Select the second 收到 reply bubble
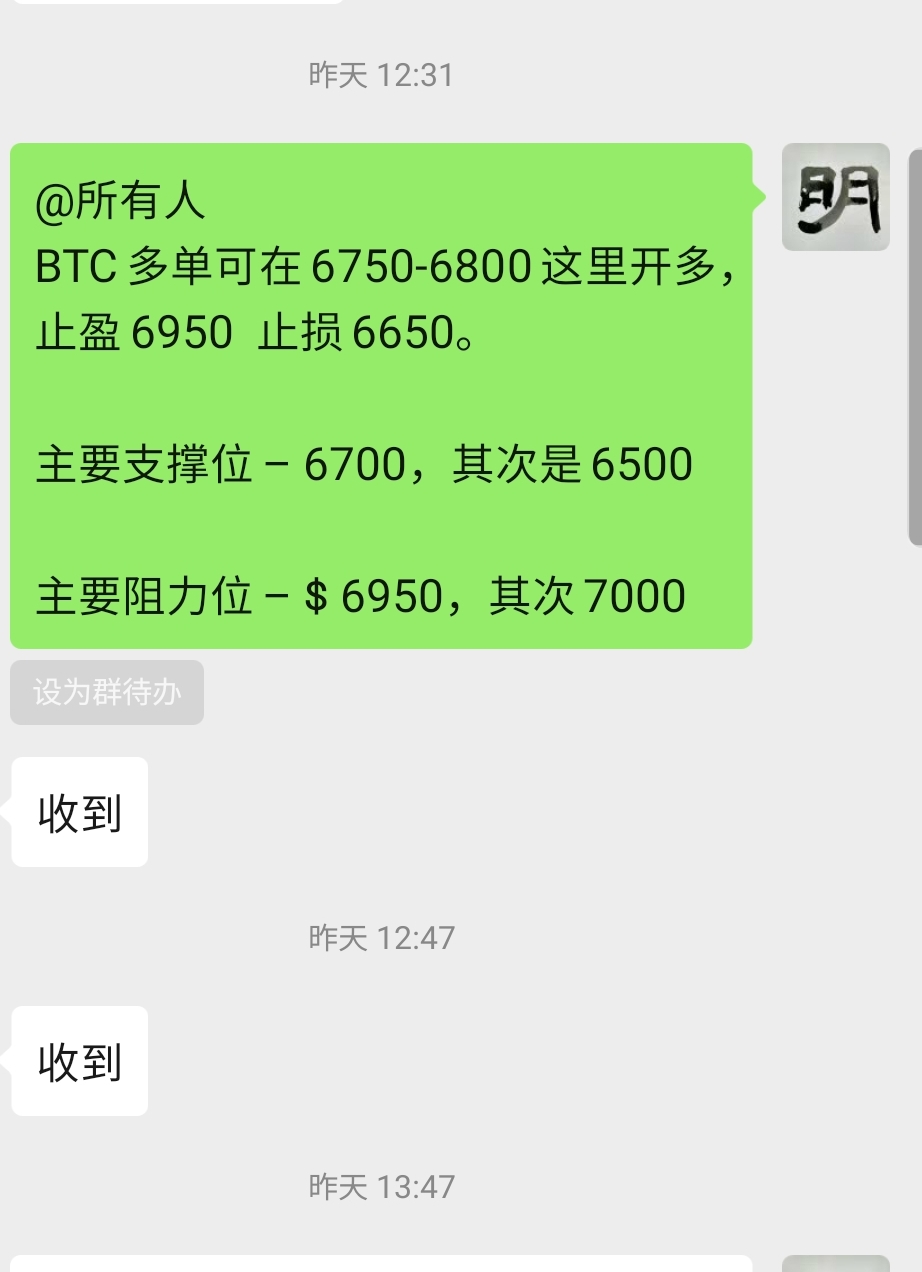Viewport: 922px width, 1272px height. point(79,1062)
